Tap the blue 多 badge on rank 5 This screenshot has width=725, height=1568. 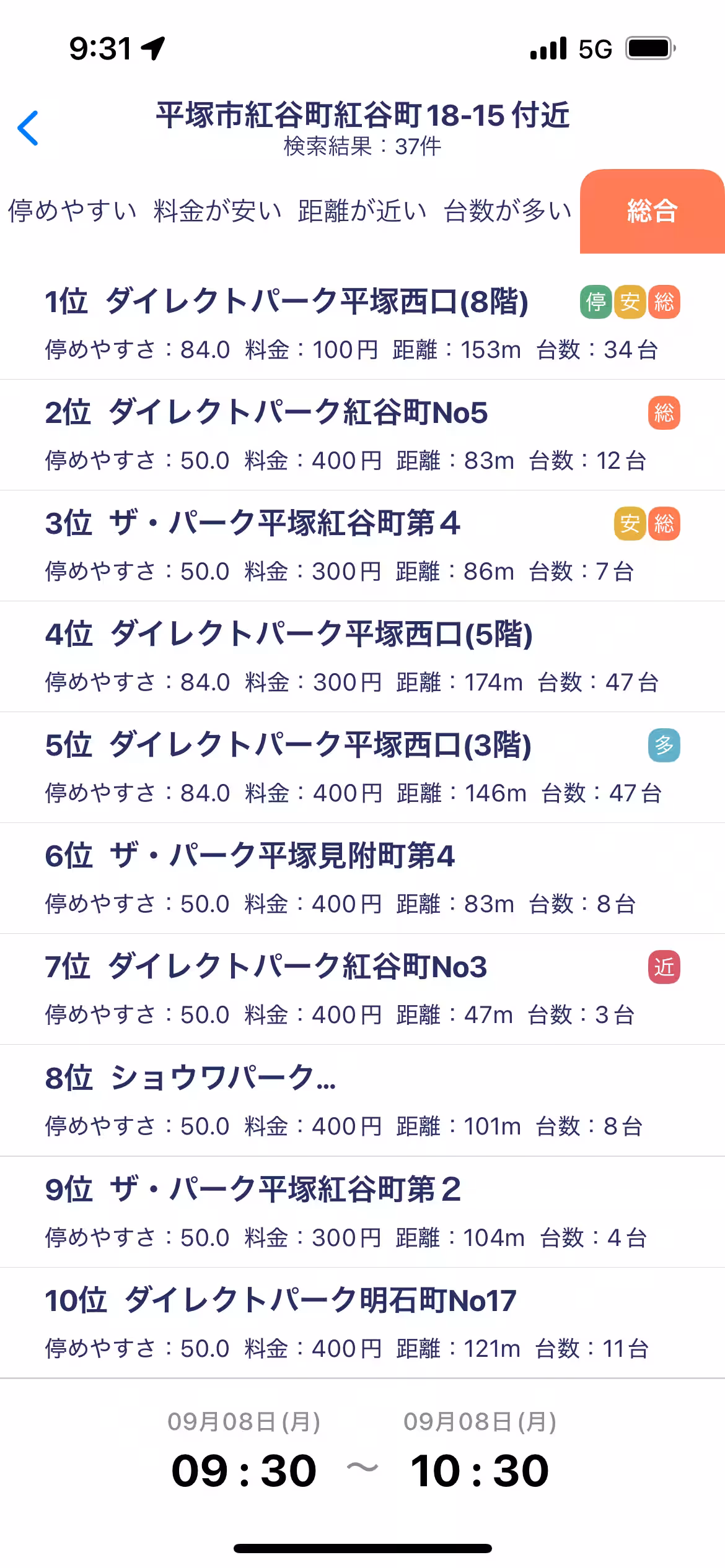664,747
